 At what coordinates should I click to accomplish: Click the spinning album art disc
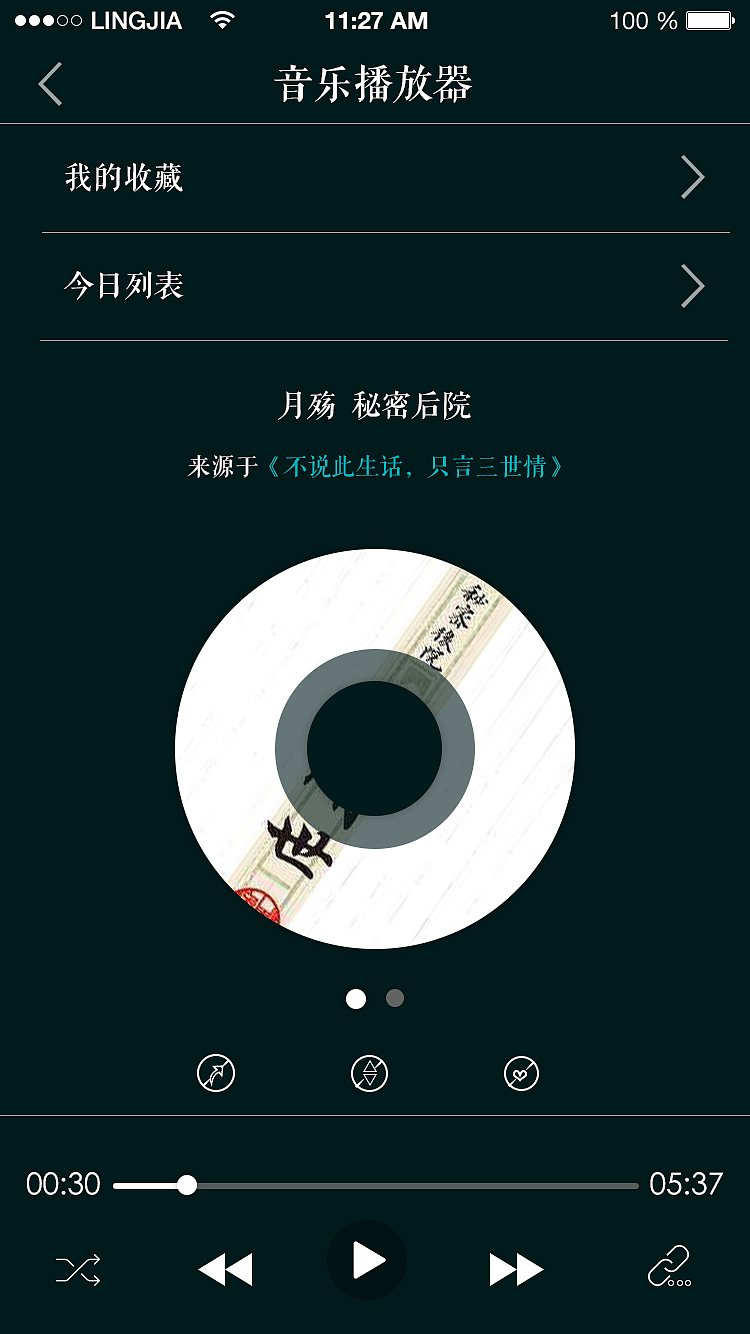tap(375, 748)
